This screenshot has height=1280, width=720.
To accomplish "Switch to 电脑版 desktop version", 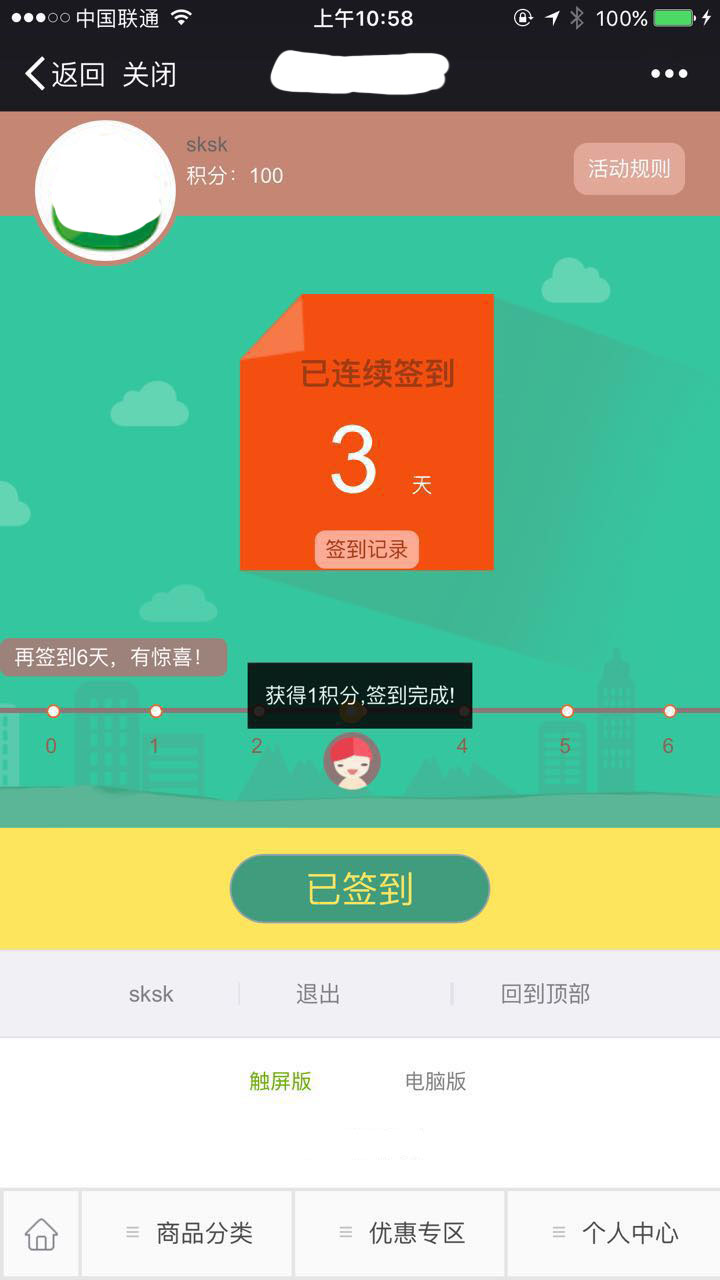I will (x=435, y=1081).
